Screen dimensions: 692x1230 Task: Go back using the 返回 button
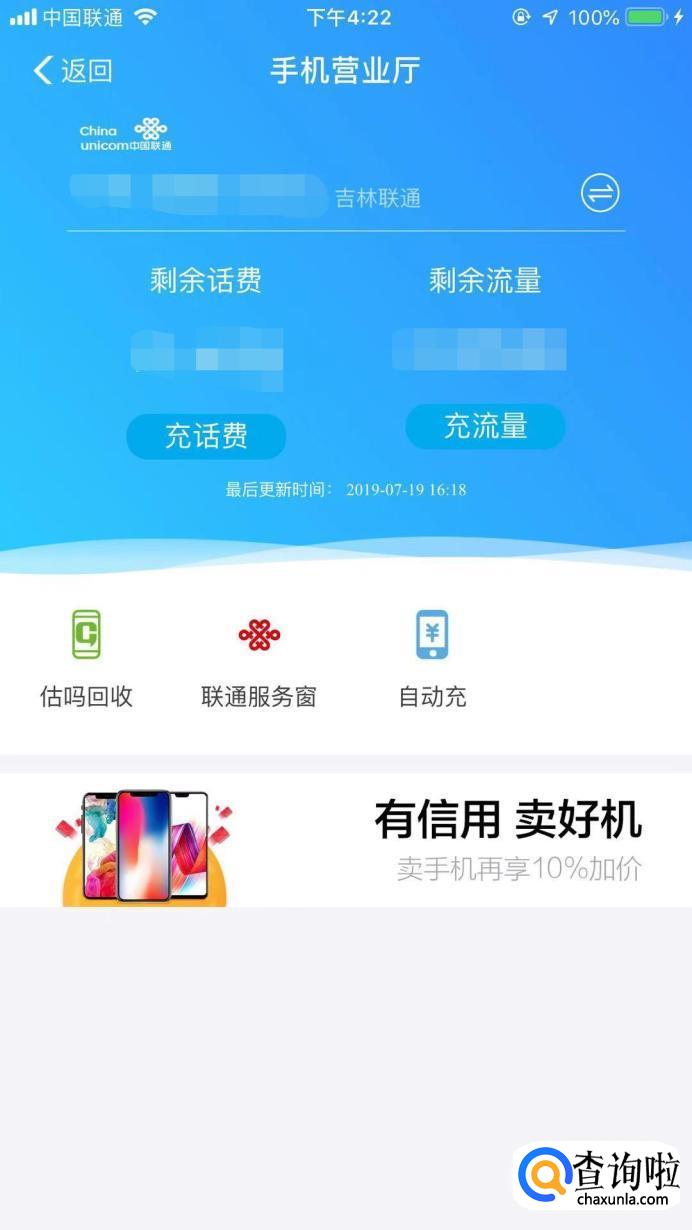pyautogui.click(x=72, y=71)
